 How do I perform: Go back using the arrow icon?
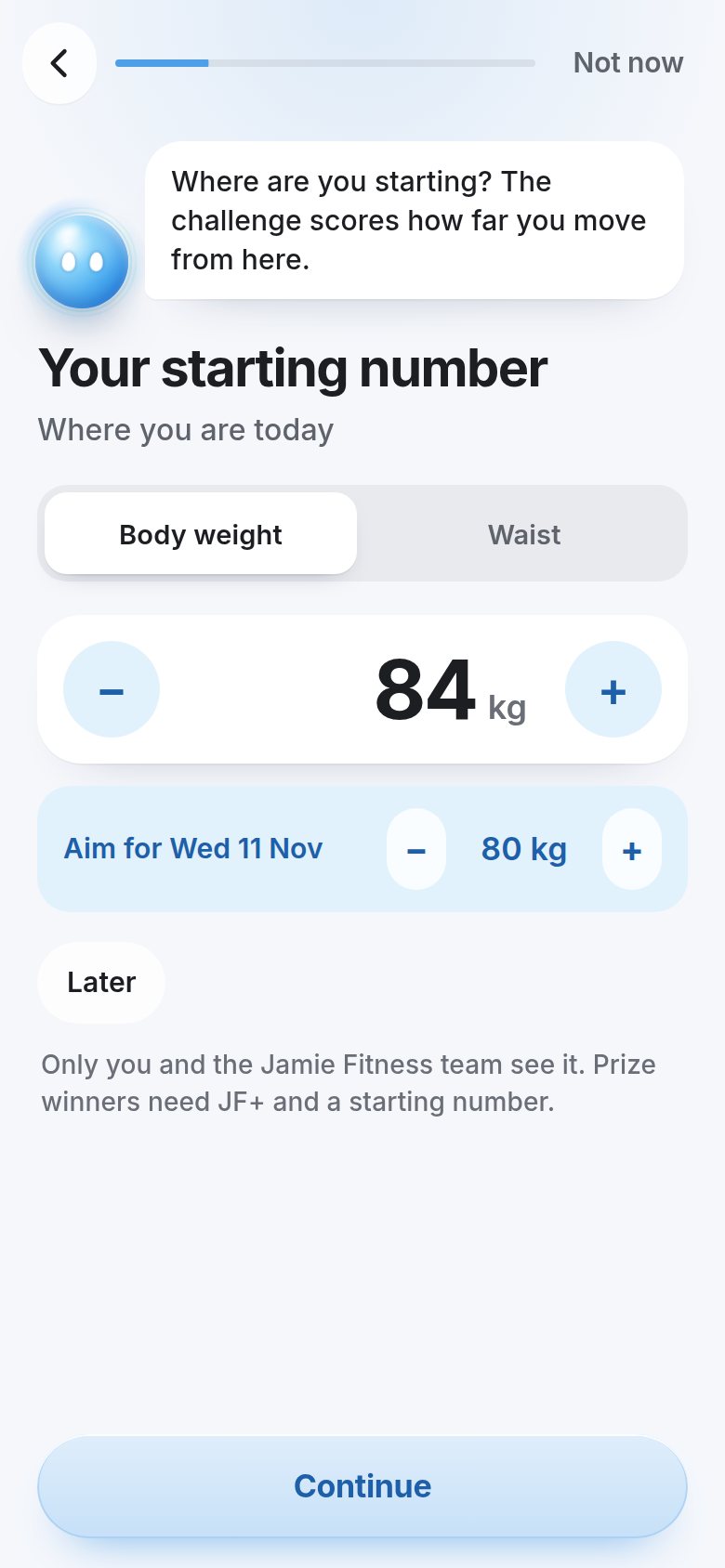[59, 63]
